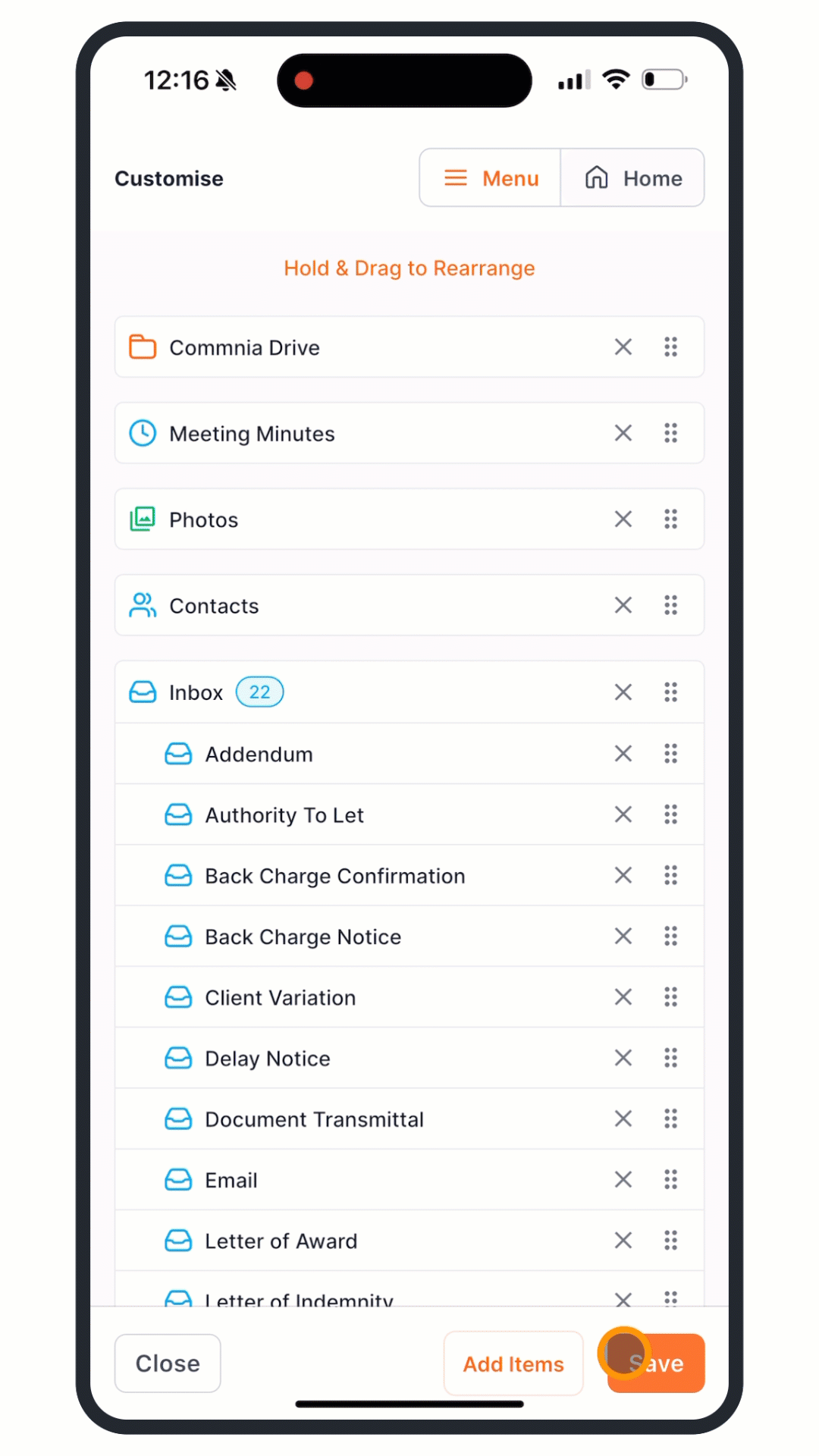Remove Contacts from the menu
Image resolution: width=819 pixels, height=1456 pixels.
623,605
